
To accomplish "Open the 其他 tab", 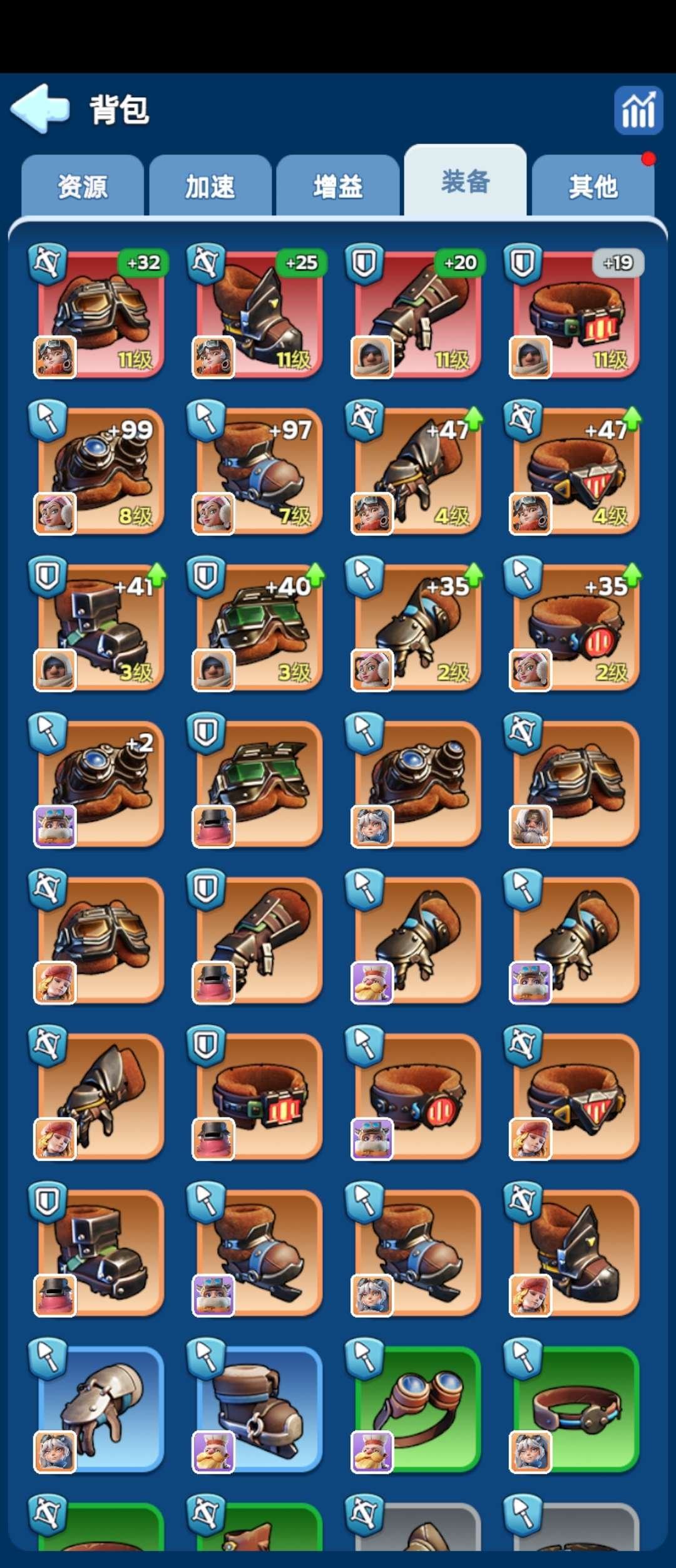I will pyautogui.click(x=593, y=186).
